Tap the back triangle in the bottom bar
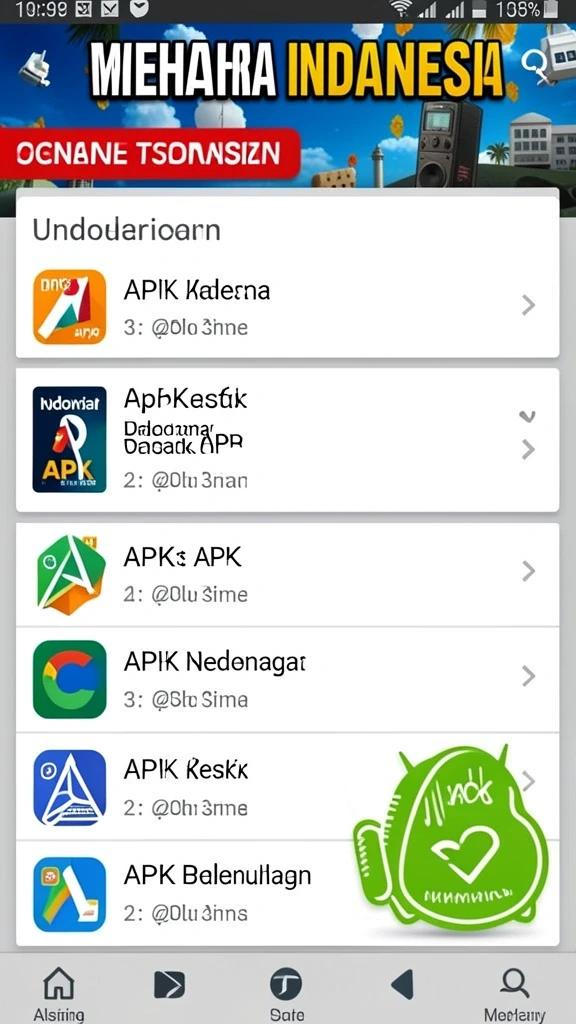Image resolution: width=576 pixels, height=1024 pixels. tap(402, 984)
